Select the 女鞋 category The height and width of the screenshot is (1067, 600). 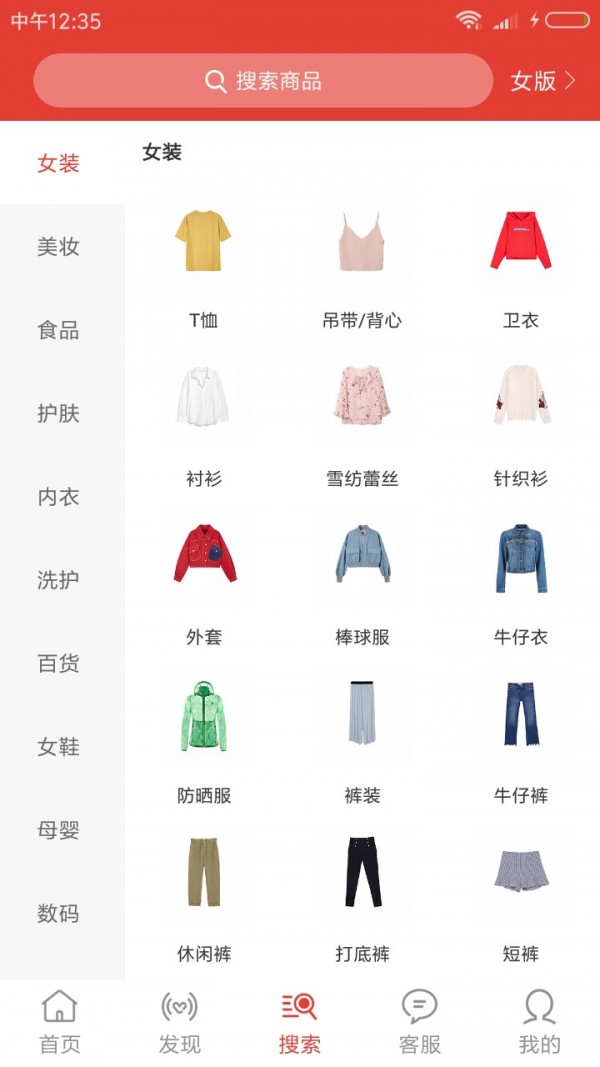[58, 747]
